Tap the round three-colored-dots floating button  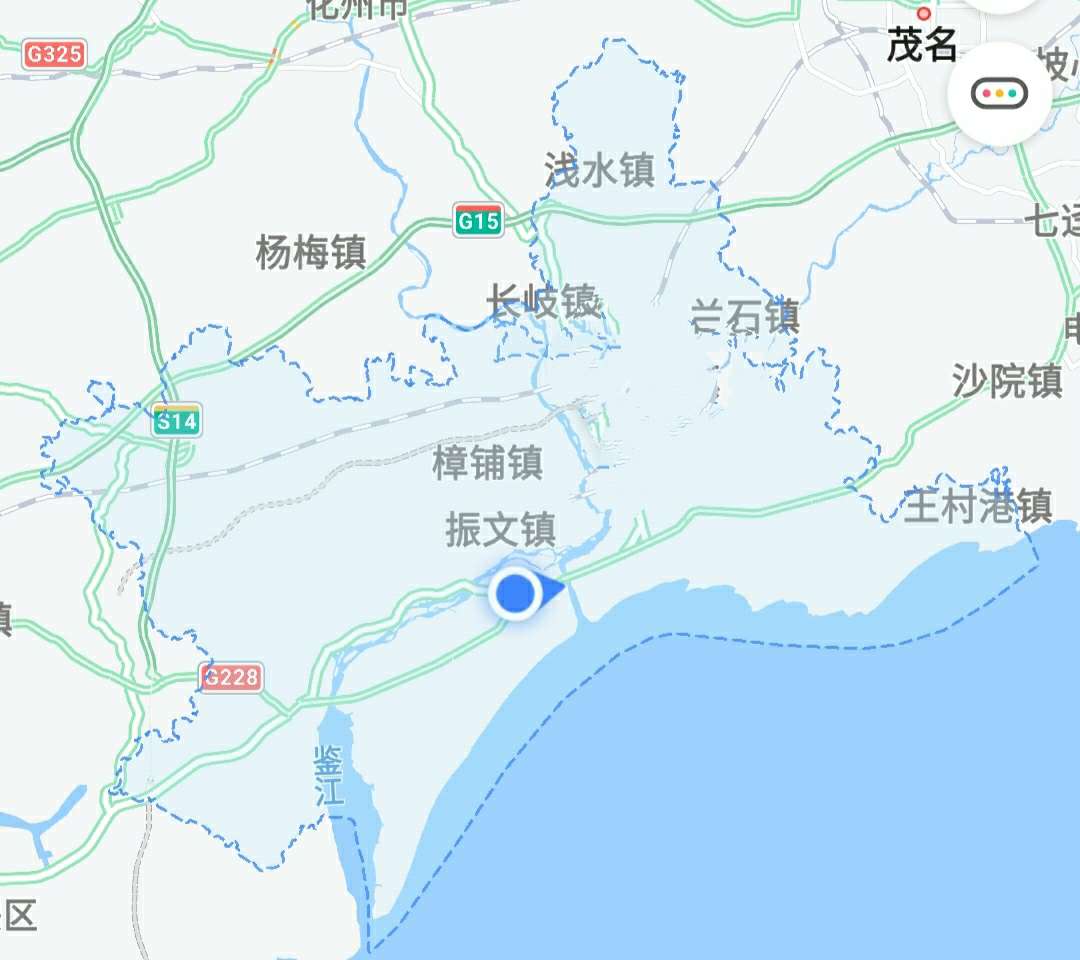point(999,94)
